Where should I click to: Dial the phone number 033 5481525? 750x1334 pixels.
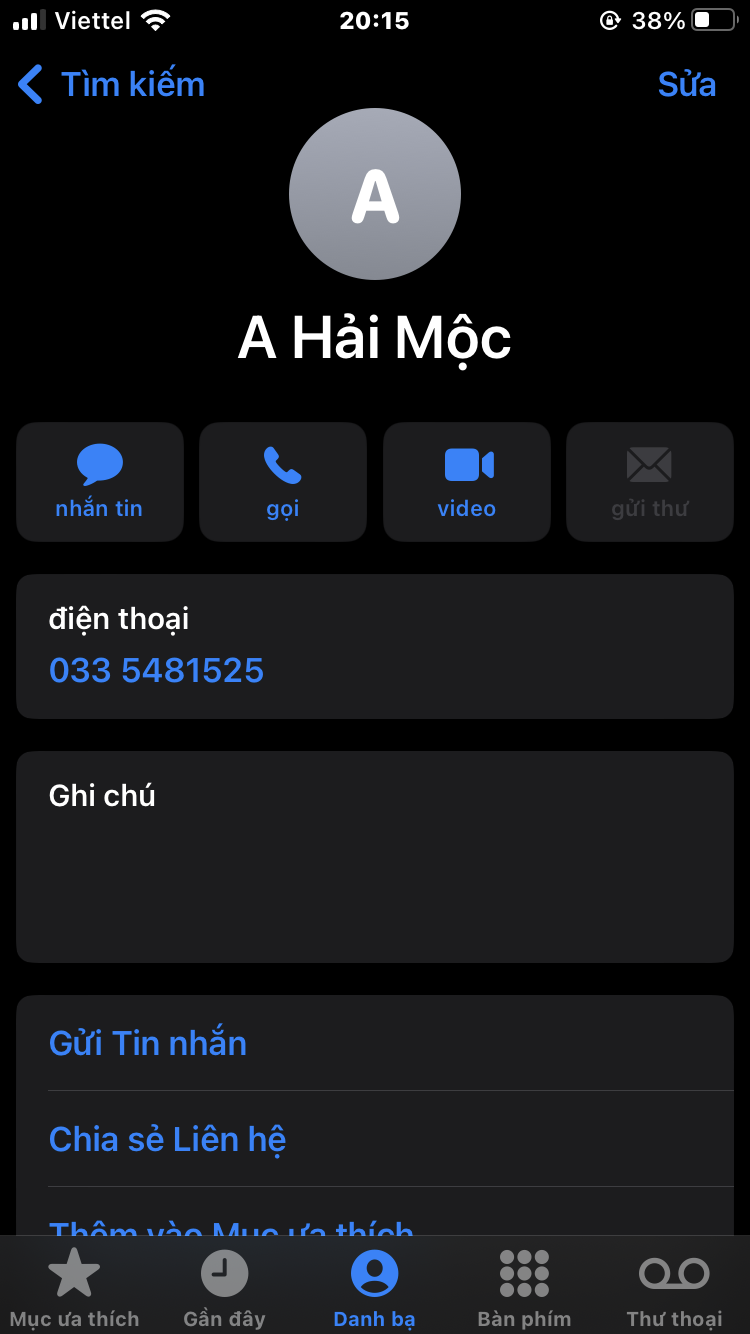tap(157, 670)
